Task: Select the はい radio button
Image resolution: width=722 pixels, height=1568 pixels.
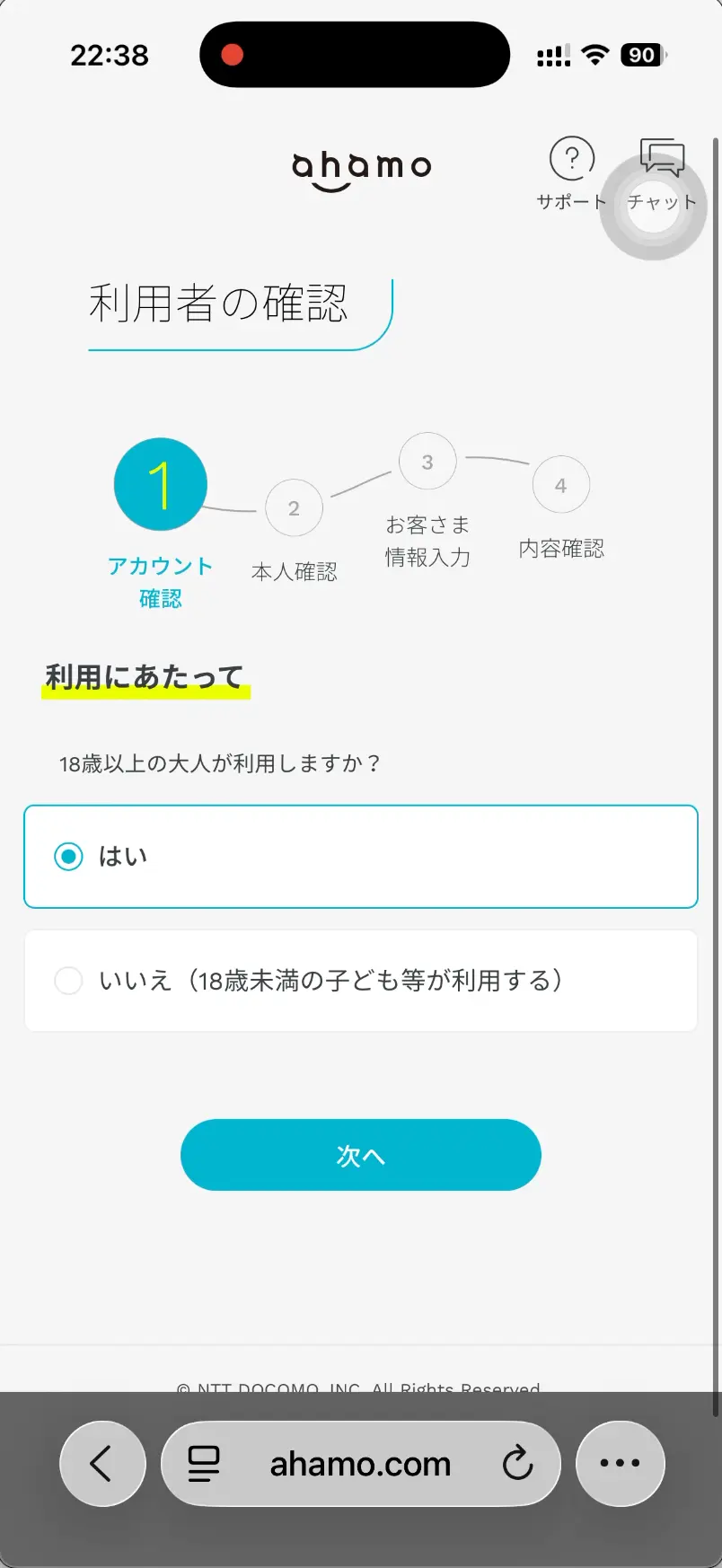Action: pyautogui.click(x=69, y=856)
